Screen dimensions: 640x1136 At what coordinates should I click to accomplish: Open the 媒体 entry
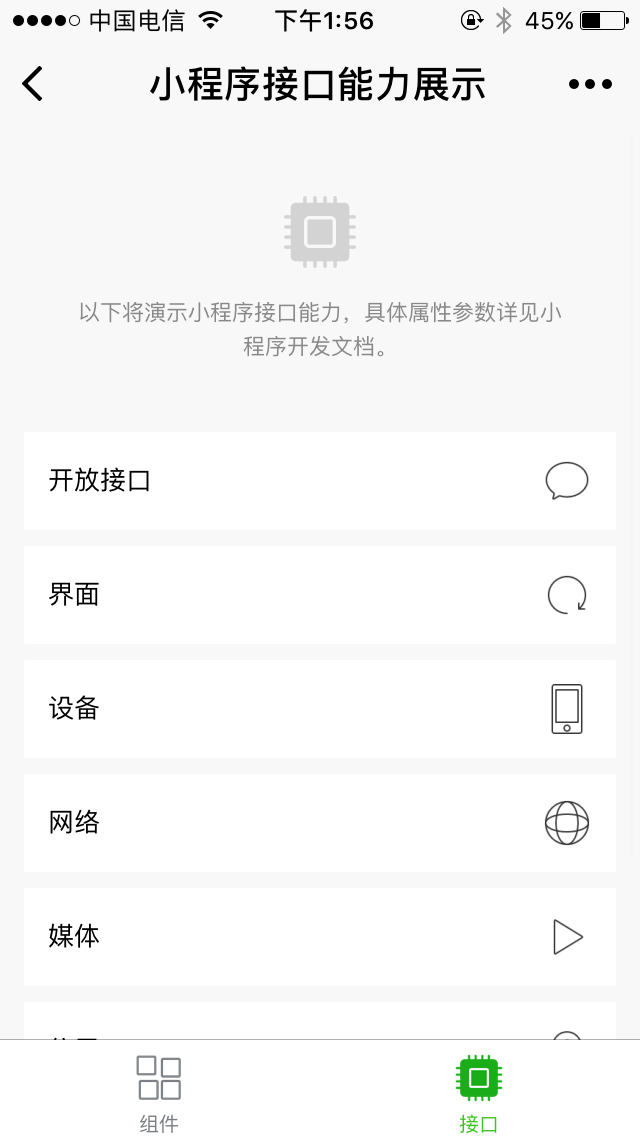[320, 937]
